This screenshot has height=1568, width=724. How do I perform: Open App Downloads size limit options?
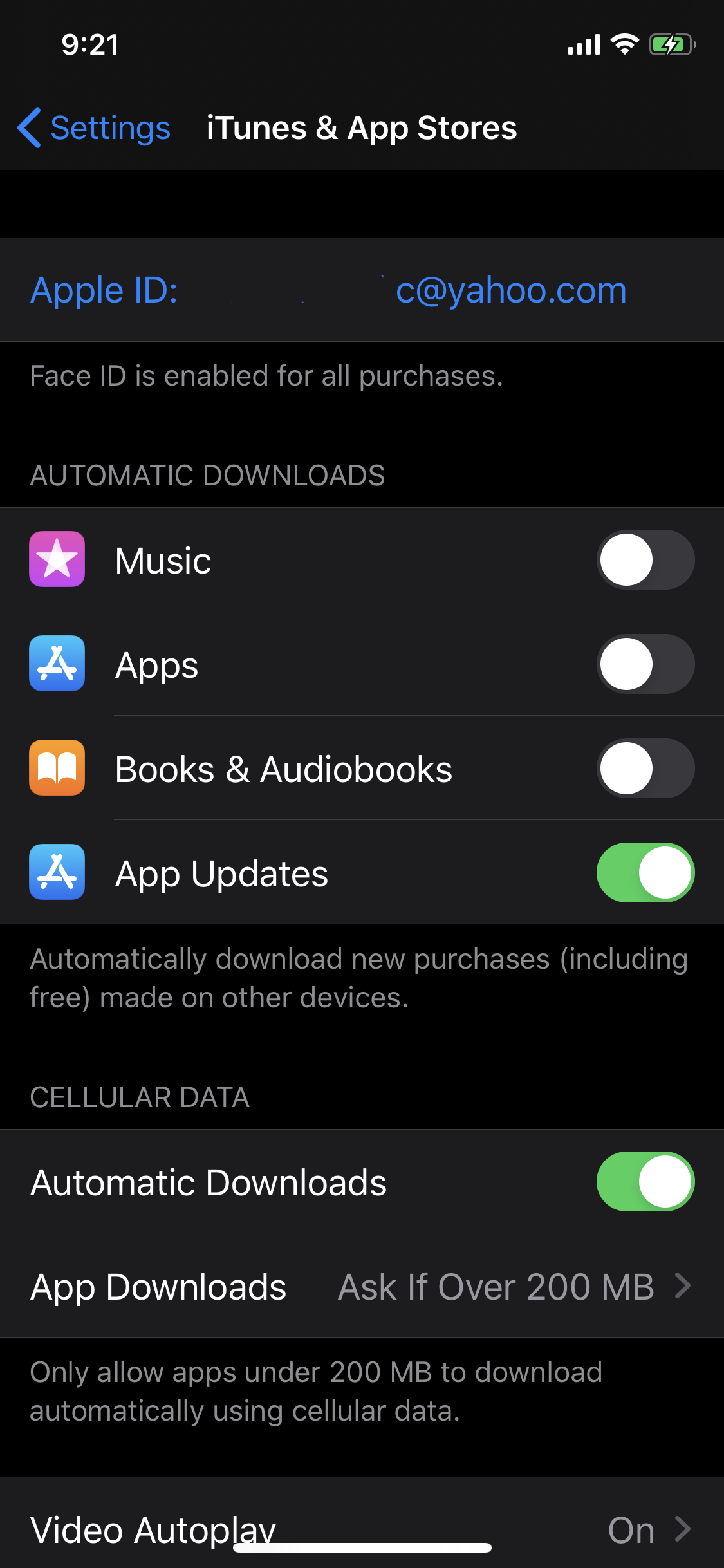pos(362,1286)
